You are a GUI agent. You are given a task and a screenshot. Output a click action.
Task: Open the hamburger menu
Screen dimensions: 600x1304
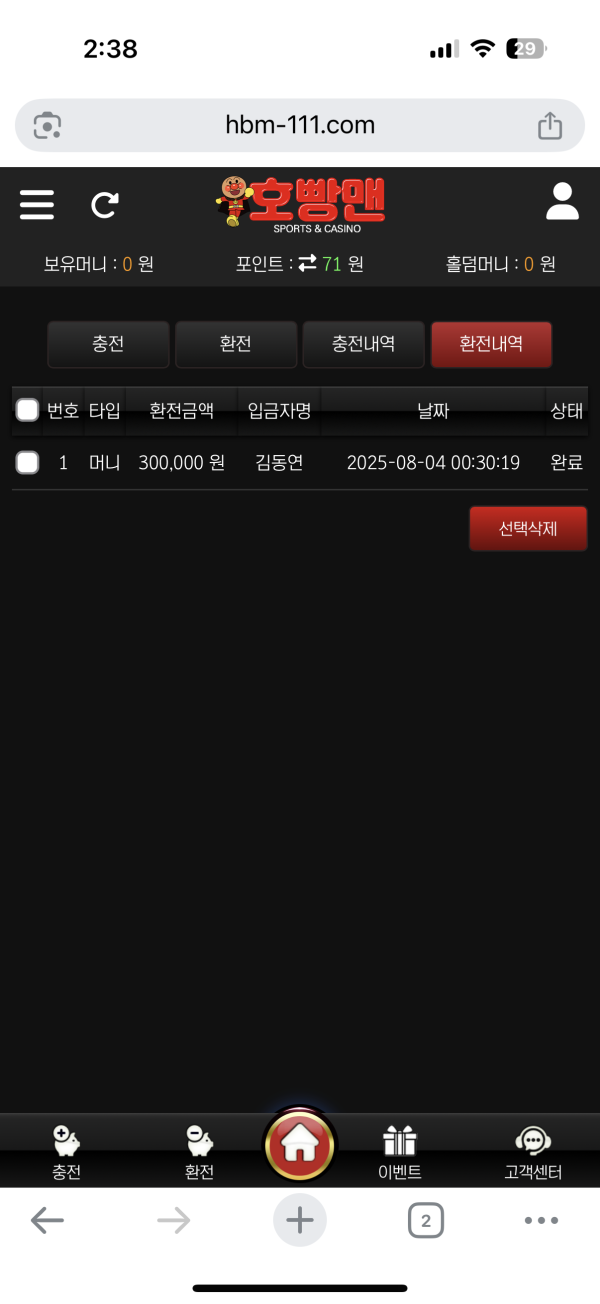(37, 204)
